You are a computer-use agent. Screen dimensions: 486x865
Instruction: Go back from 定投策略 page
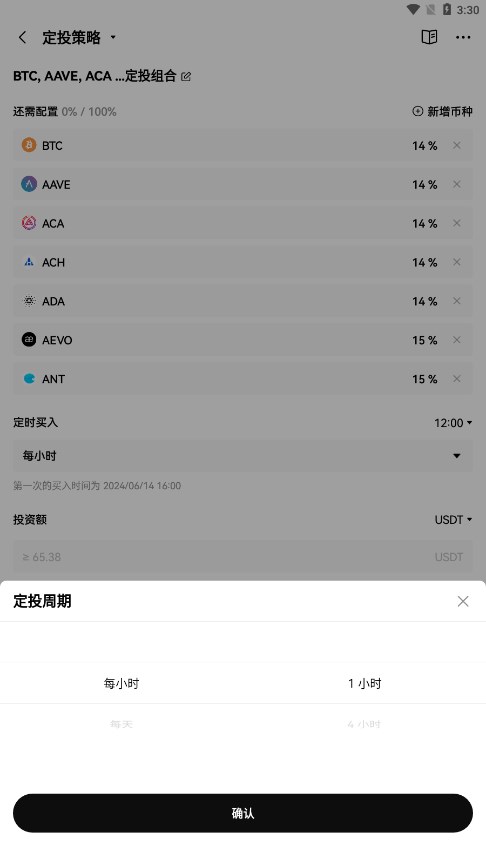(x=22, y=37)
